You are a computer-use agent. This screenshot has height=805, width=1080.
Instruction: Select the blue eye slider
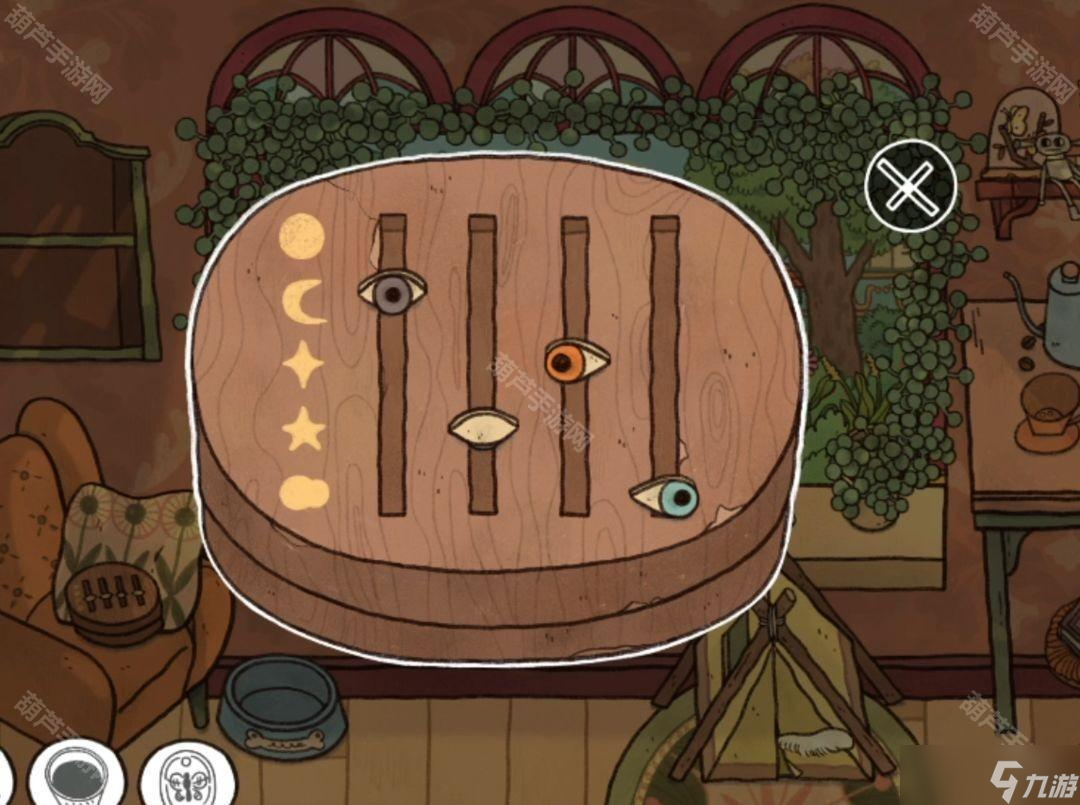(x=665, y=494)
